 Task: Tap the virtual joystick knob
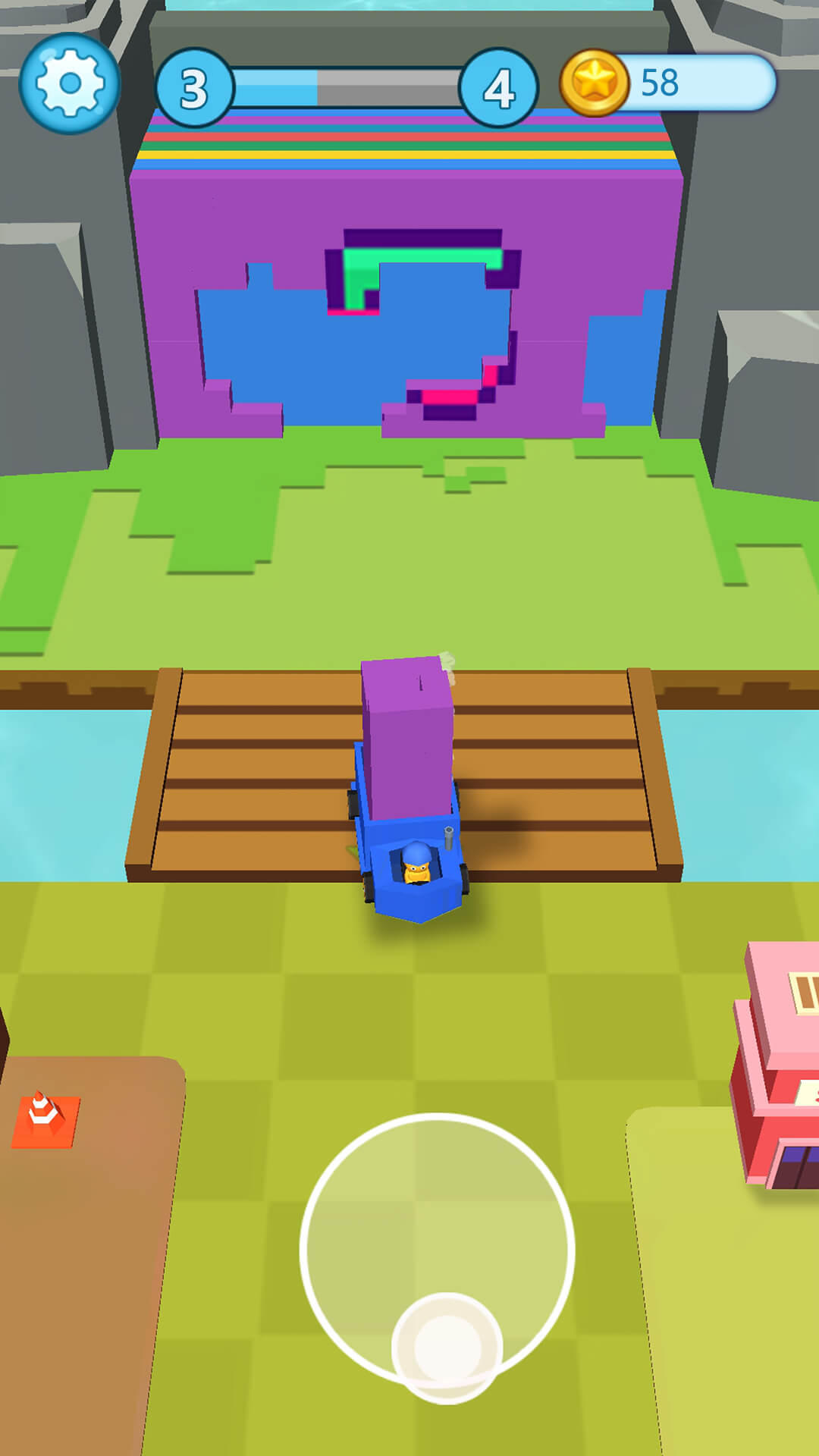click(447, 1348)
